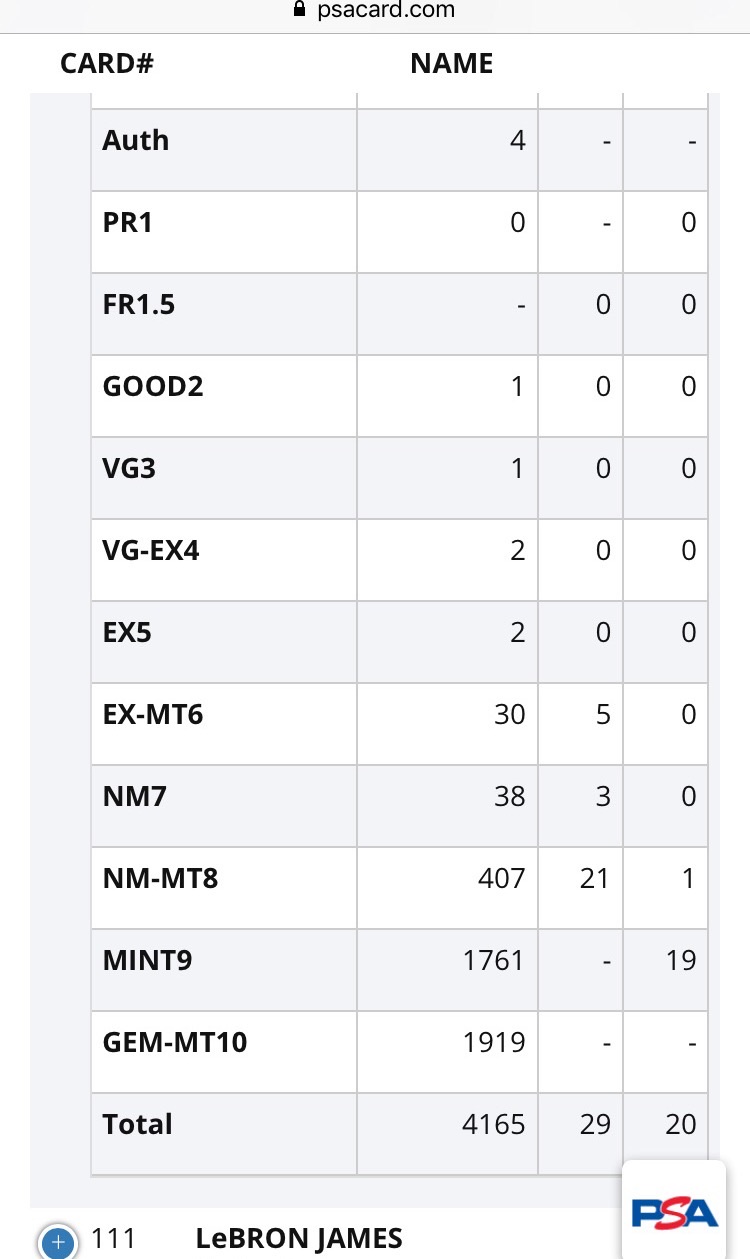
Task: Expand the plus icon beside card 111
Action: coord(57,1242)
